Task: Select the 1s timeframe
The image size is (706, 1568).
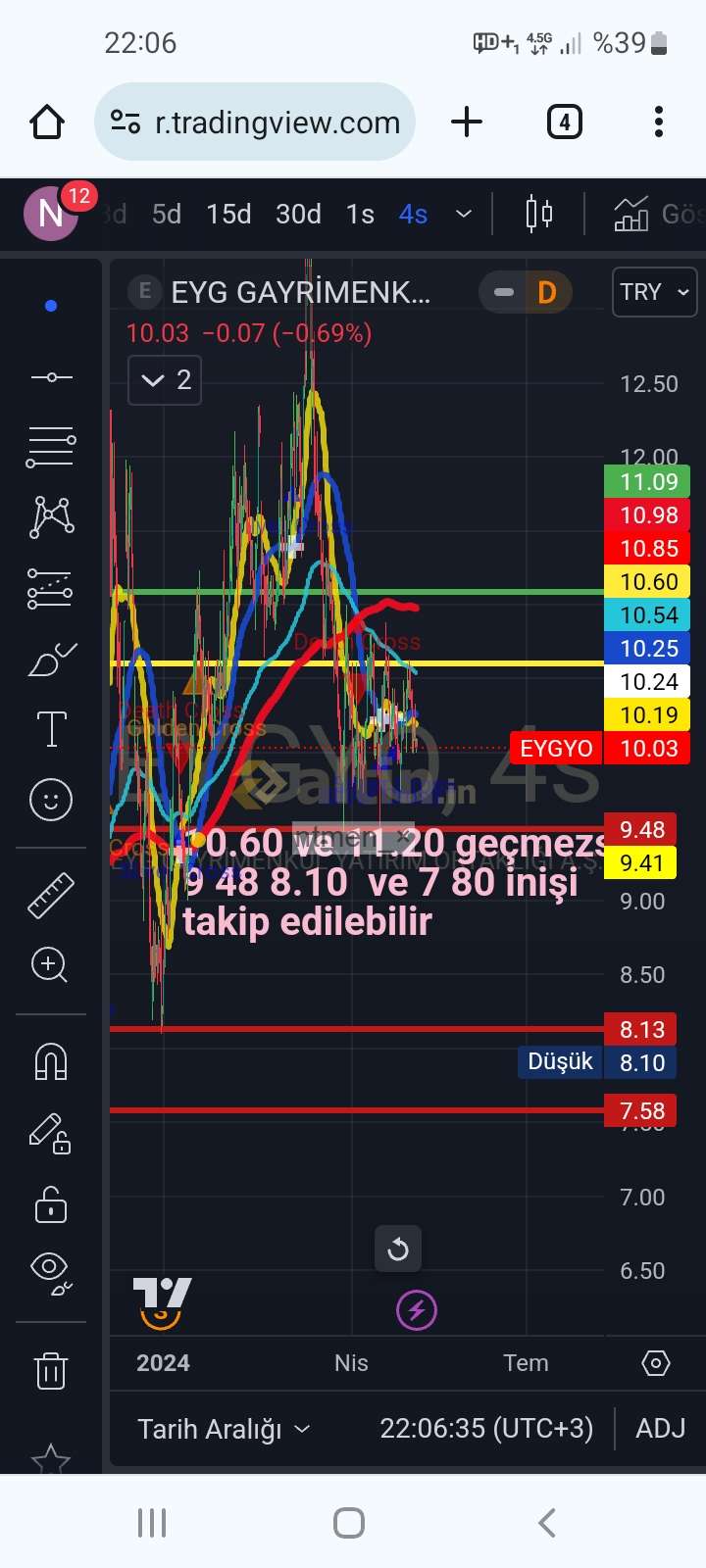Action: [361, 214]
